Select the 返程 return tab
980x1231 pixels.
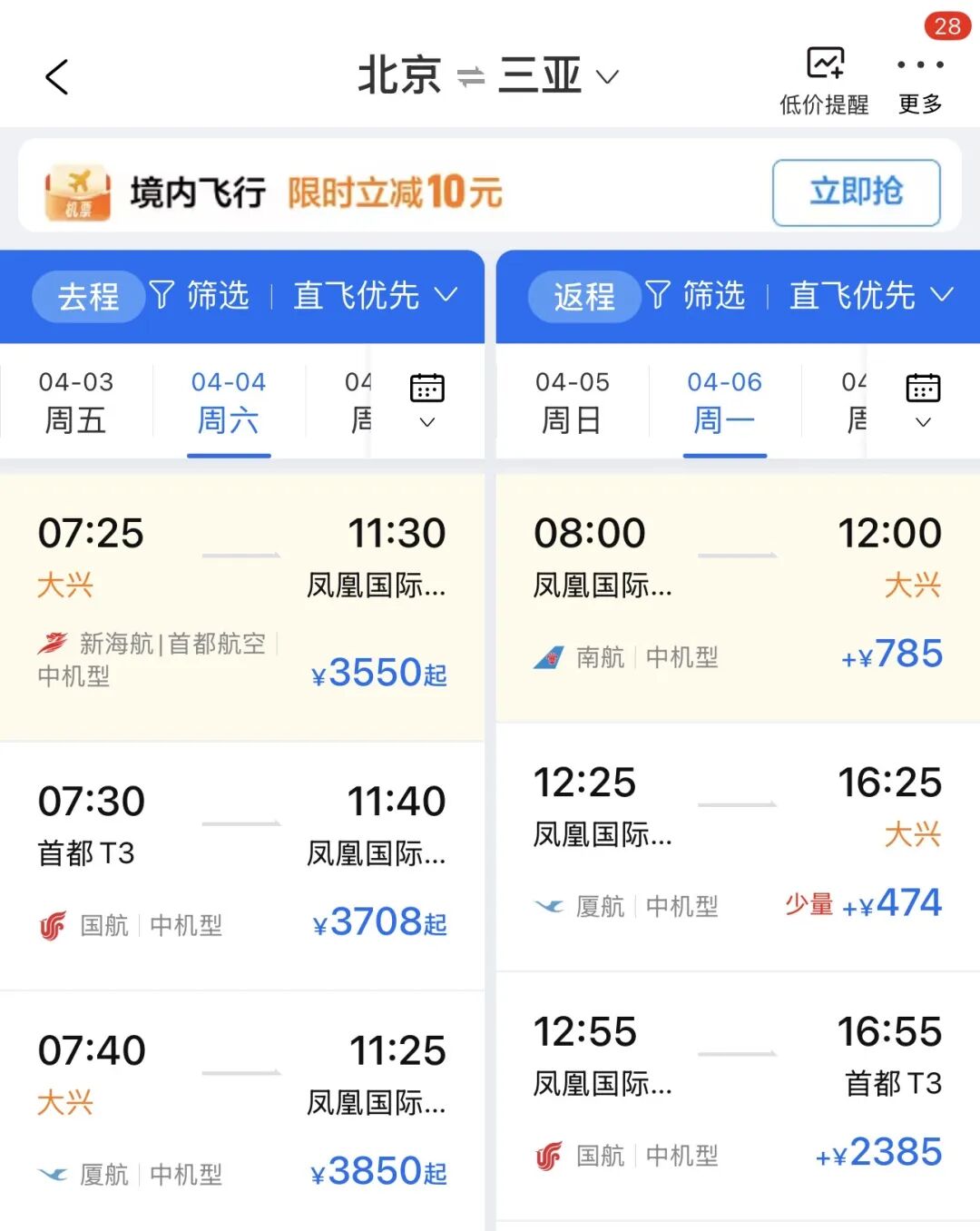[584, 296]
